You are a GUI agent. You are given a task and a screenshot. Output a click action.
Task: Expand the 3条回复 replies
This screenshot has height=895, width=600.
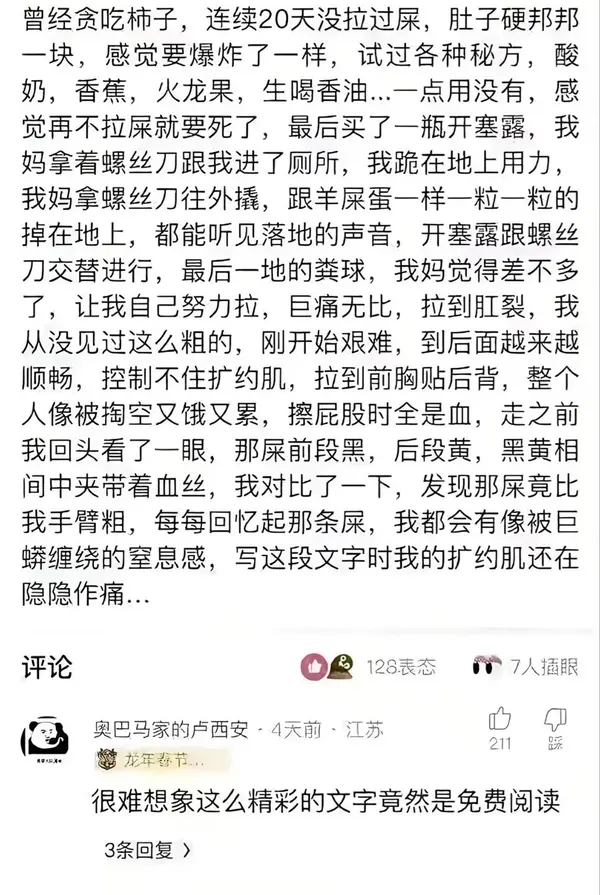[x=147, y=850]
